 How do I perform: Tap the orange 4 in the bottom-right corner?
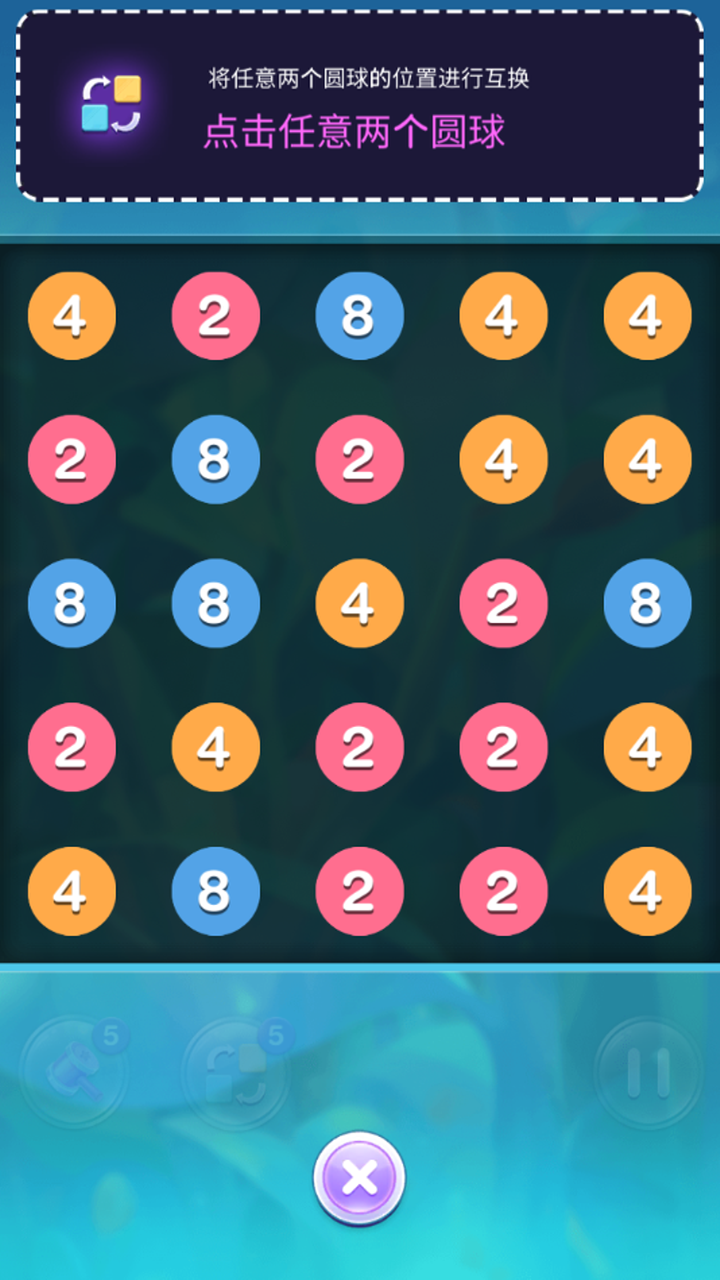point(648,891)
